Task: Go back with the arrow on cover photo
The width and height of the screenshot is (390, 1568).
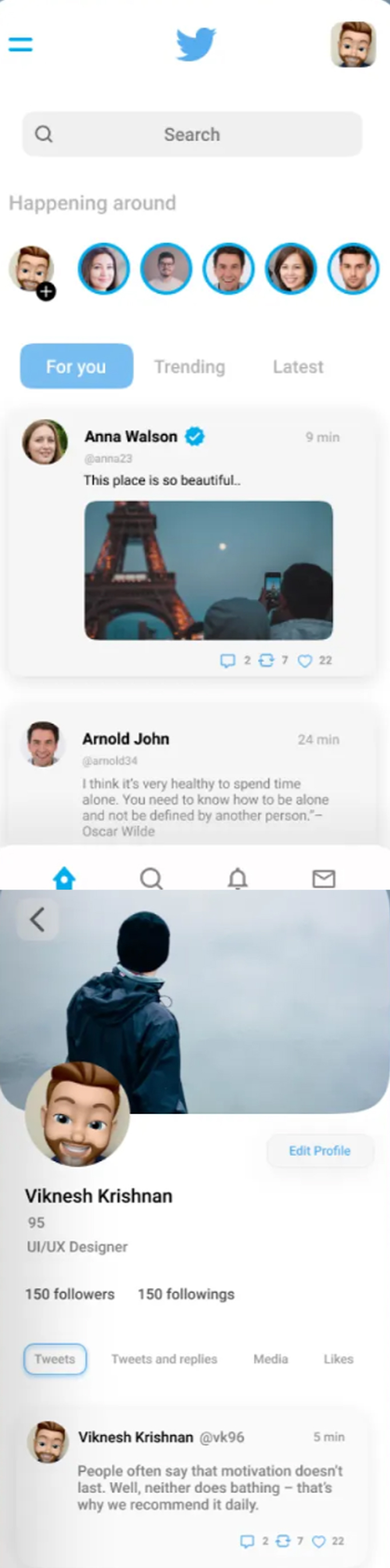Action: point(38,920)
